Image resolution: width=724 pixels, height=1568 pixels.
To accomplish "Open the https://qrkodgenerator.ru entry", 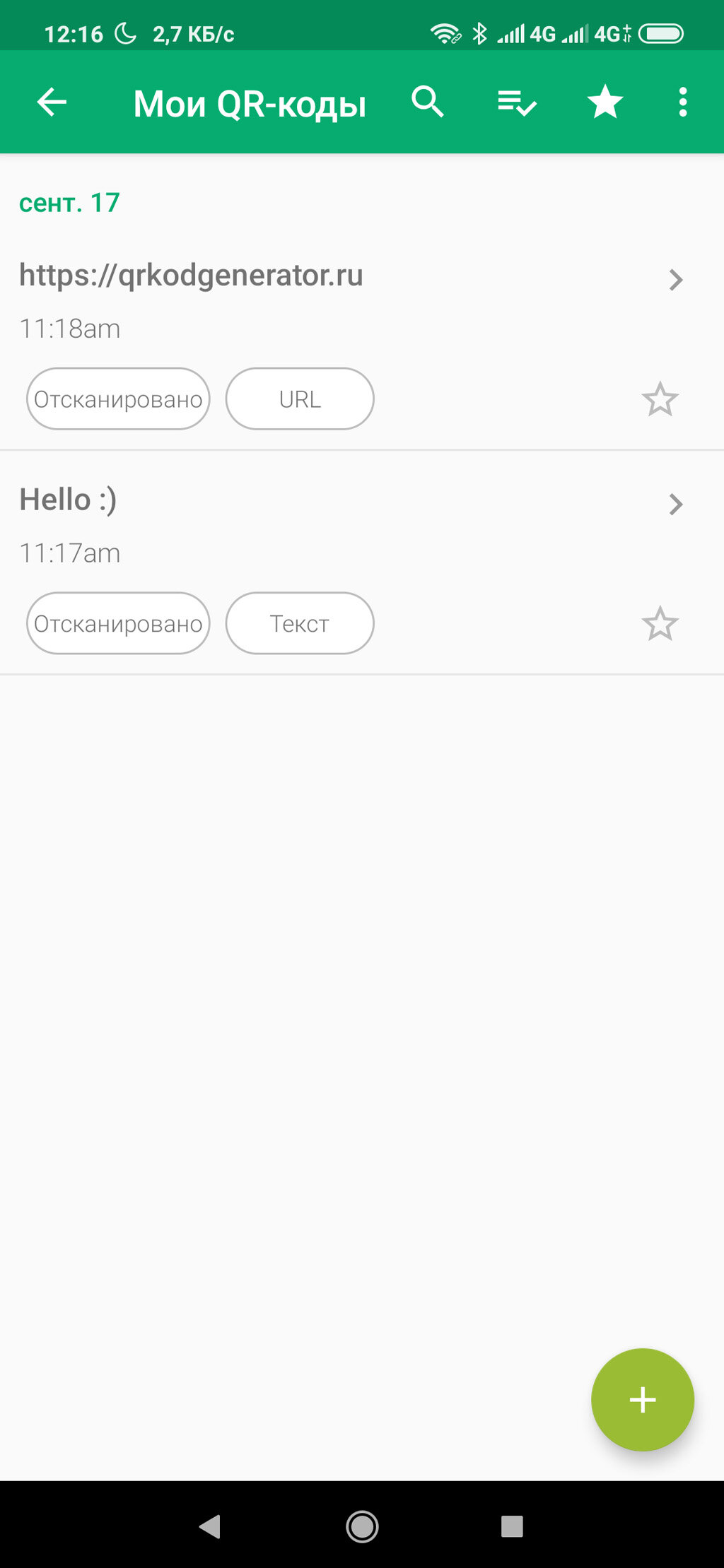I will coord(362,302).
